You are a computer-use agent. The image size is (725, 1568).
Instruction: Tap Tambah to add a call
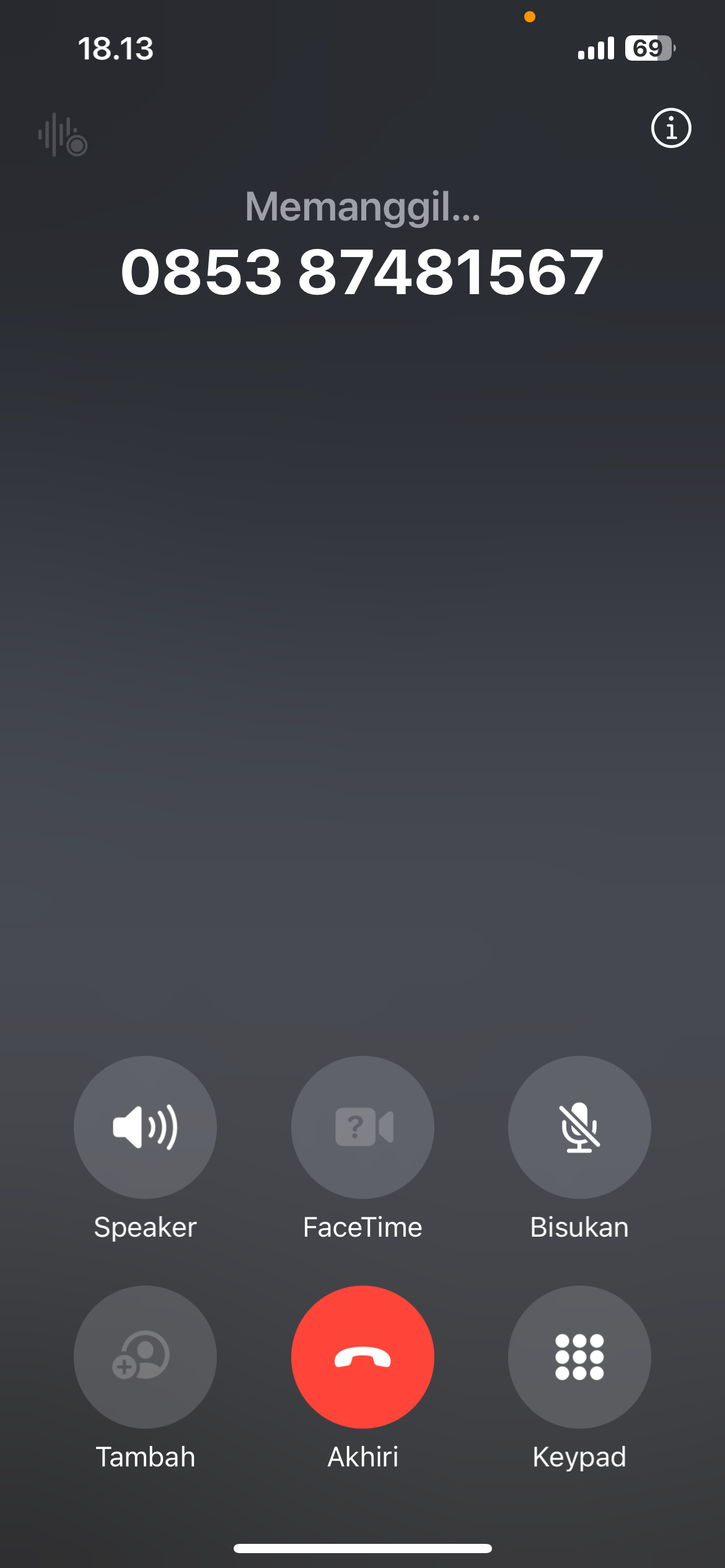point(145,1357)
